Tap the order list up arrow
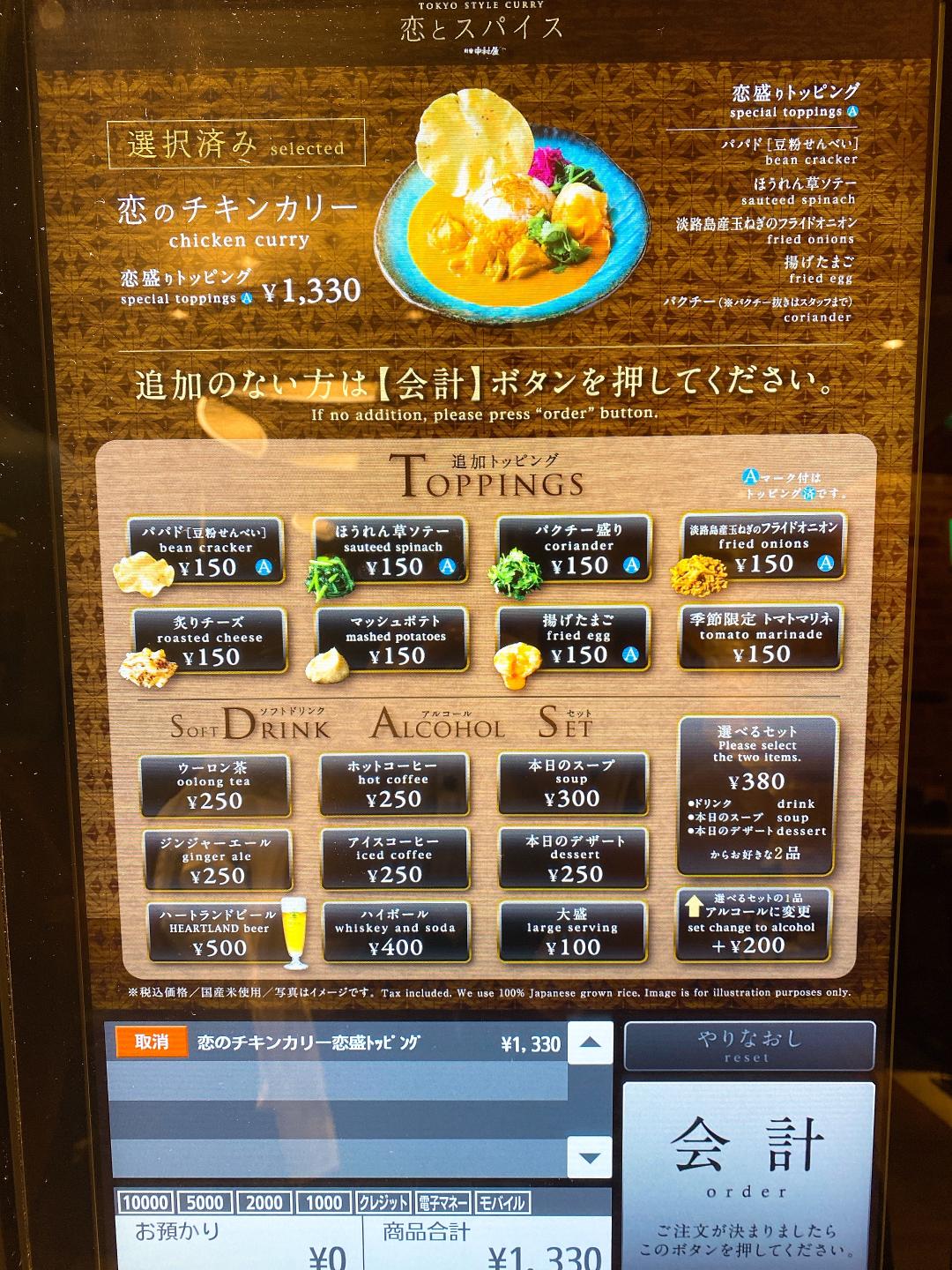Viewport: 952px width, 1270px height. (590, 1043)
